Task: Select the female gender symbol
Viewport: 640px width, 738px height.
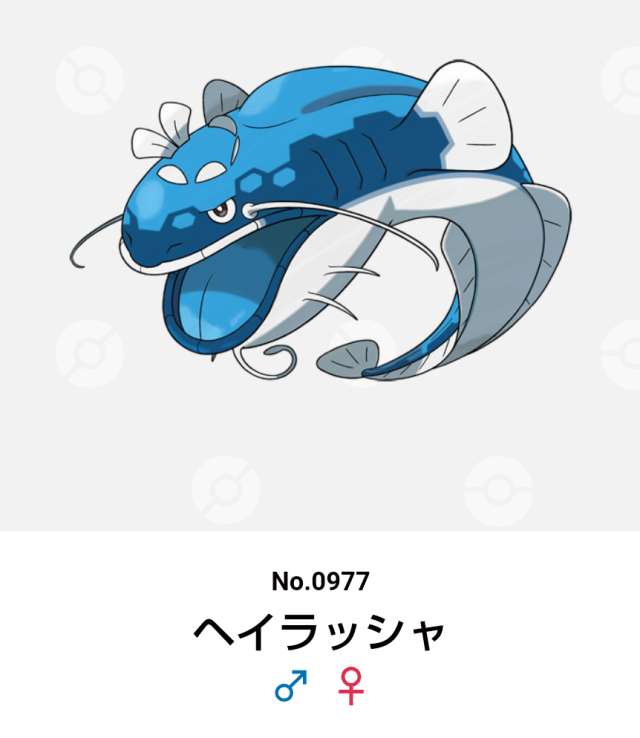Action: (x=350, y=687)
